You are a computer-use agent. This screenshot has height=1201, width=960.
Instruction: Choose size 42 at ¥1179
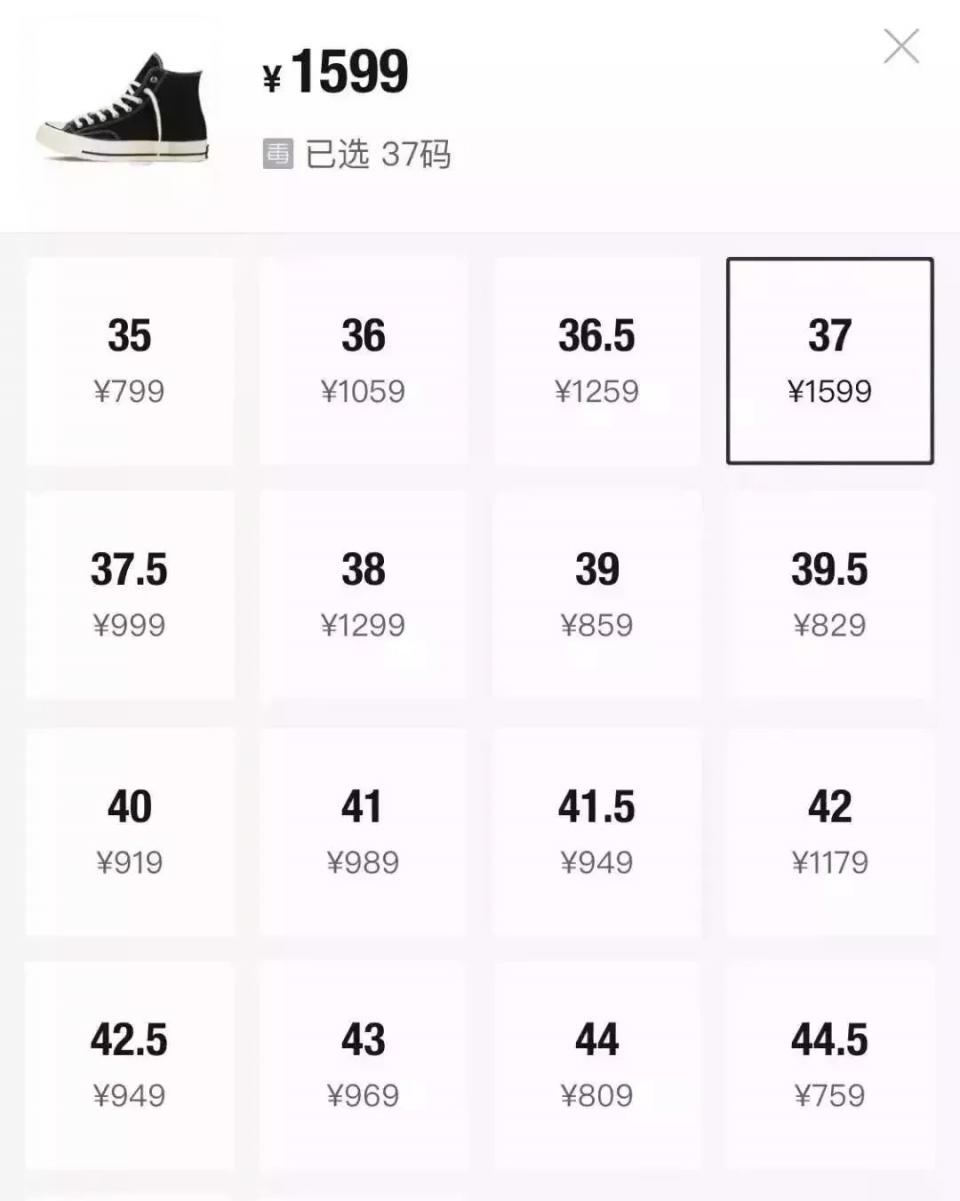(830, 831)
